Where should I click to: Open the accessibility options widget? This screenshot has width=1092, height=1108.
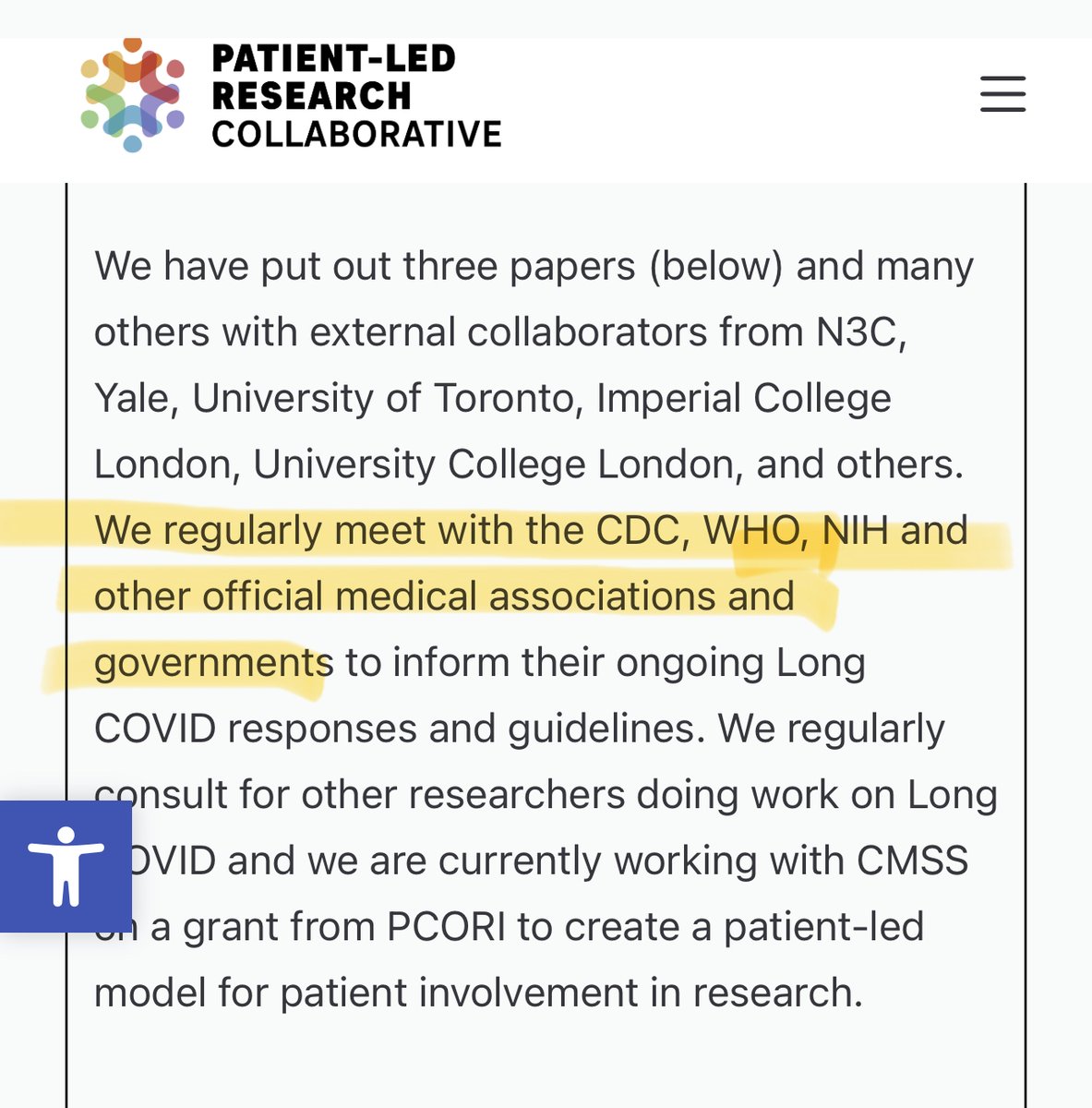point(66,866)
